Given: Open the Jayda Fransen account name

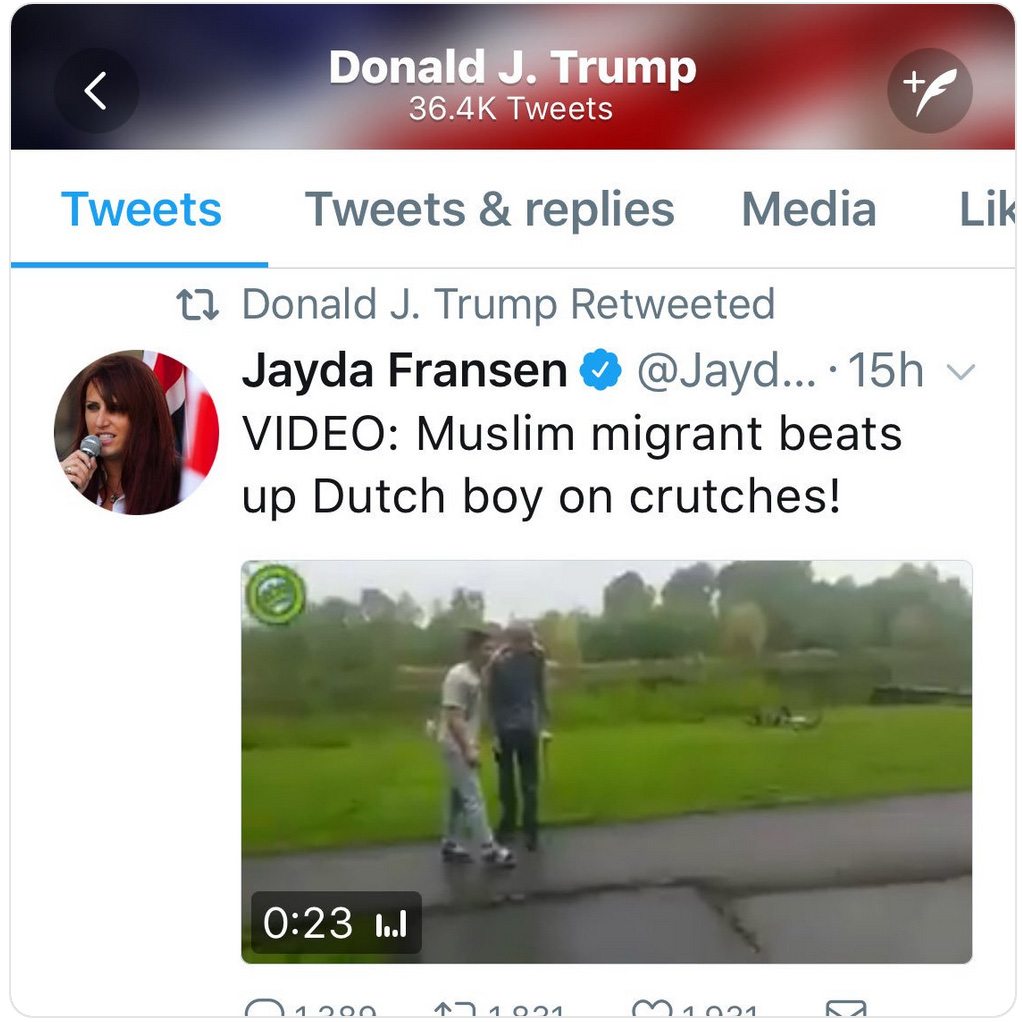Looking at the screenshot, I should coord(404,372).
